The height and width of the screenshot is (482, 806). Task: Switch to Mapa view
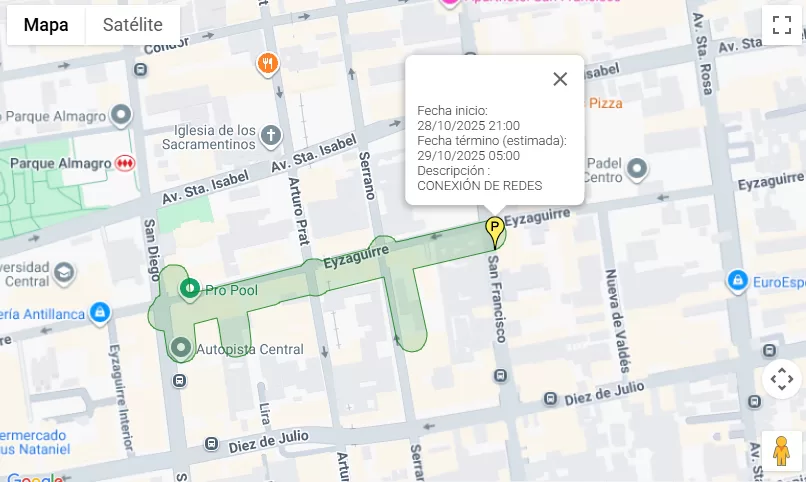point(46,25)
